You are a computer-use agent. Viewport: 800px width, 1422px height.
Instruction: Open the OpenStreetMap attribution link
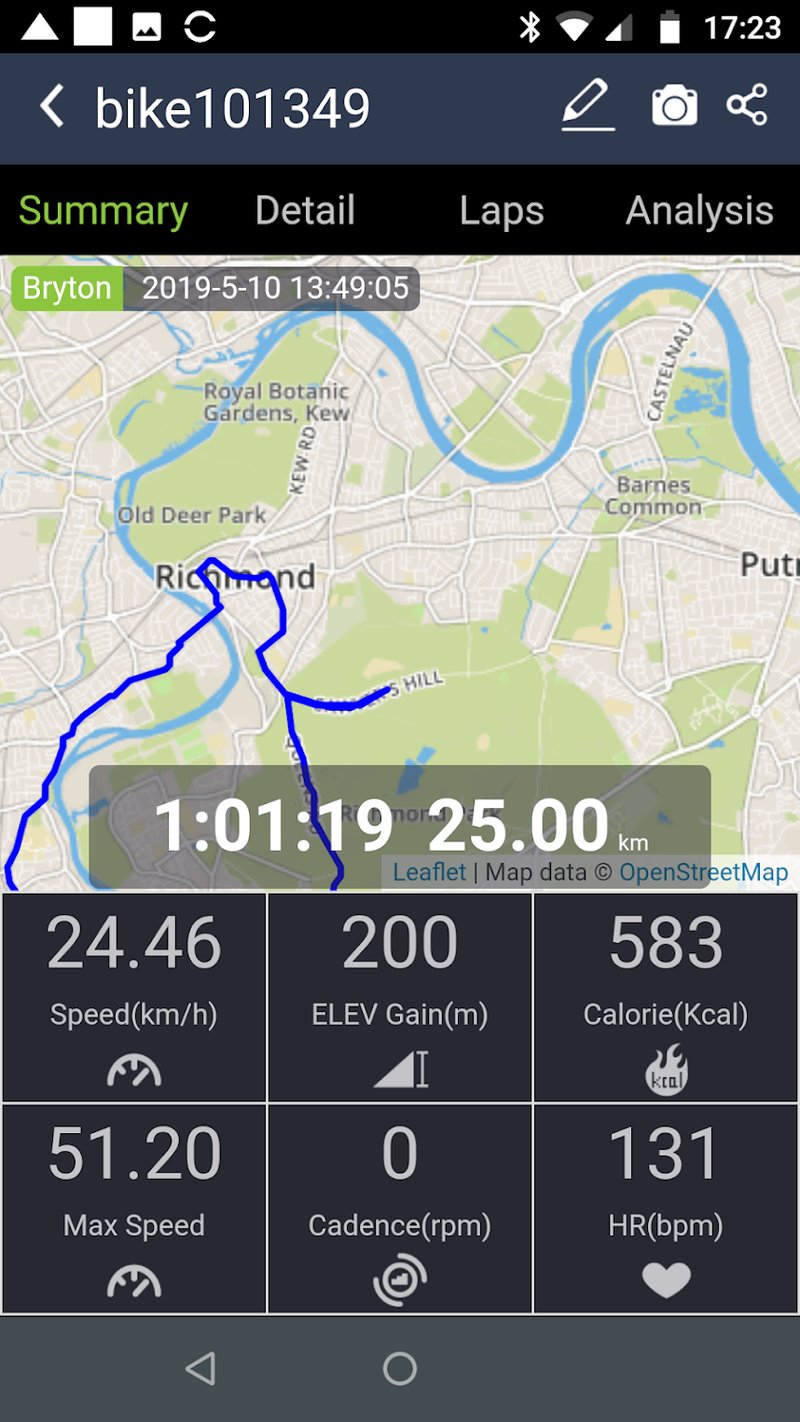pos(703,872)
